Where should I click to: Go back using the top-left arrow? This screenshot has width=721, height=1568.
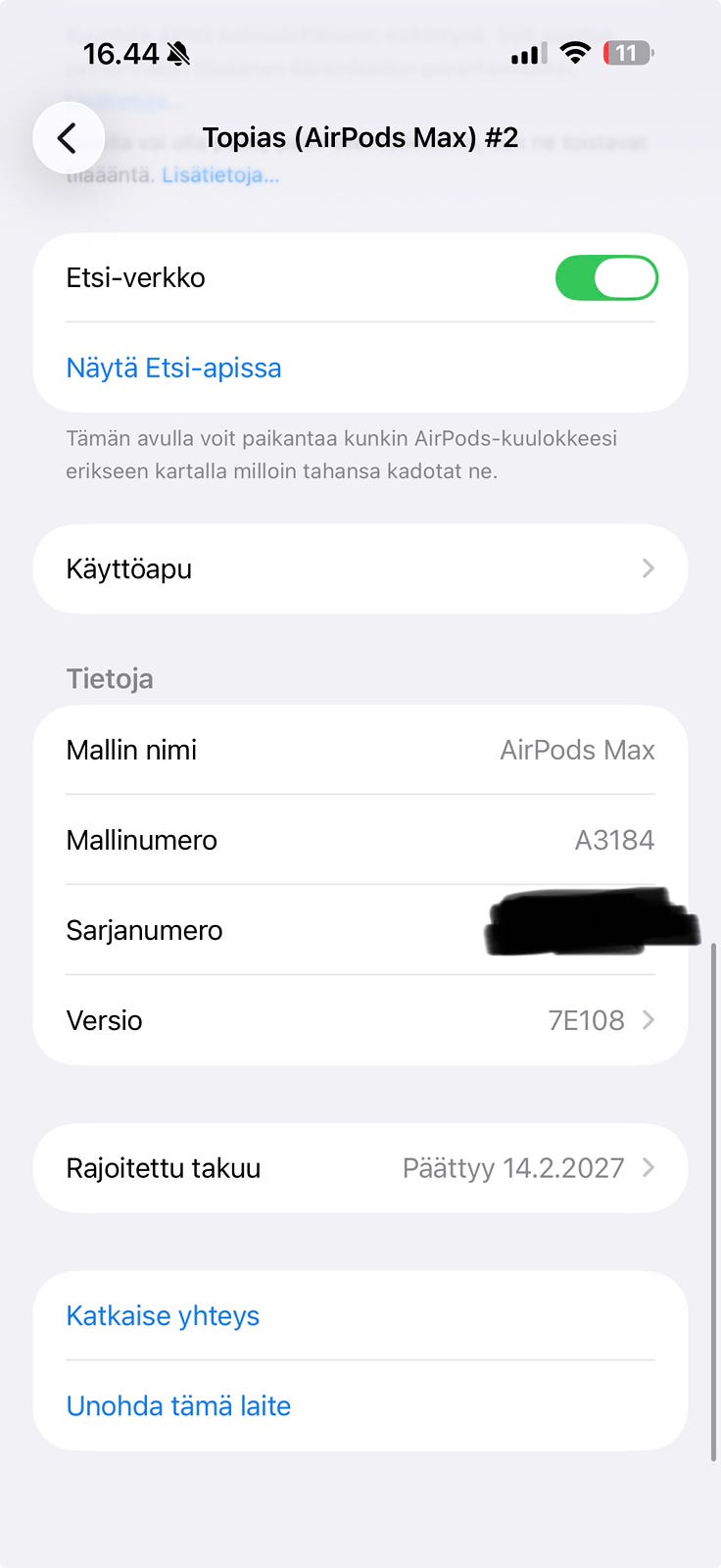(x=69, y=138)
